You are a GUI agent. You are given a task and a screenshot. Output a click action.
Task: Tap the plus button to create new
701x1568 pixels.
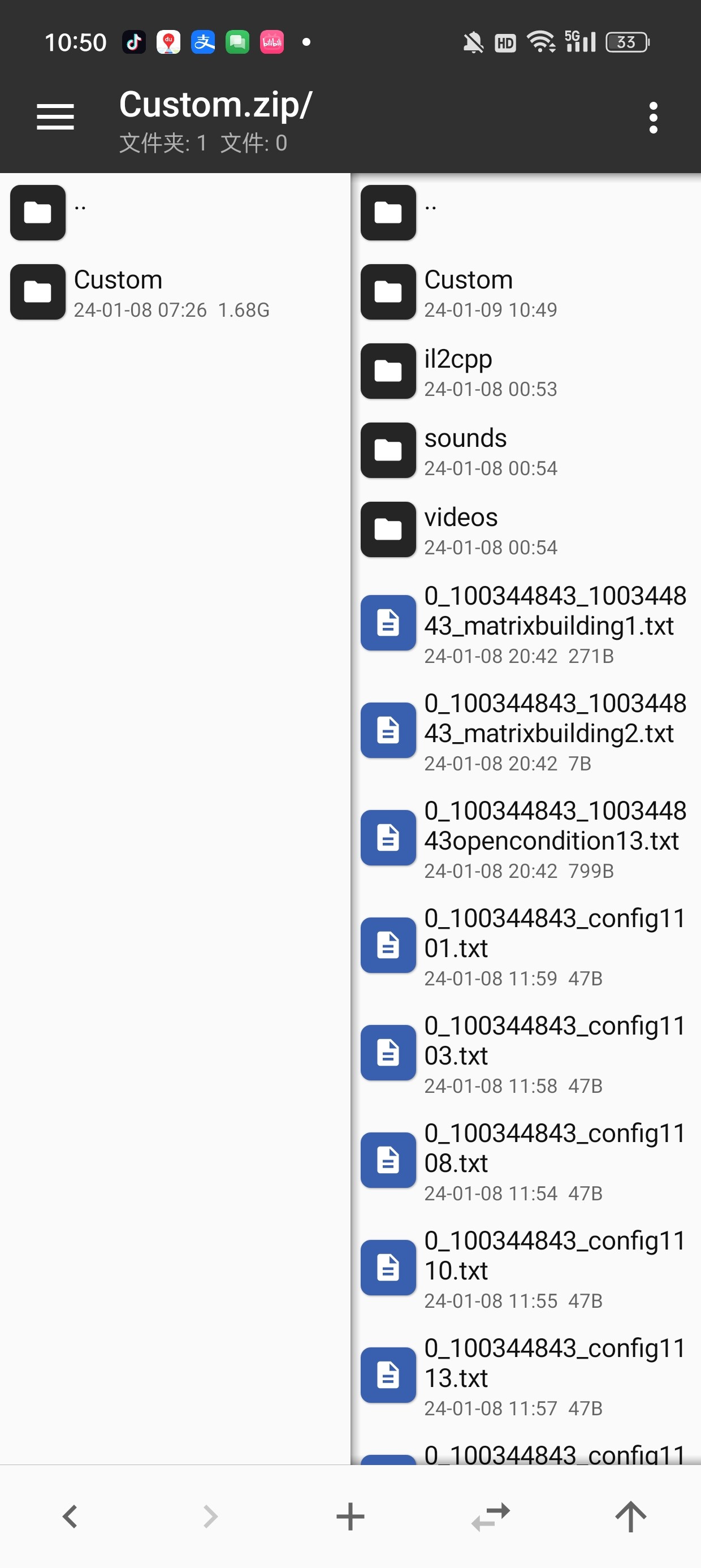click(x=350, y=1517)
